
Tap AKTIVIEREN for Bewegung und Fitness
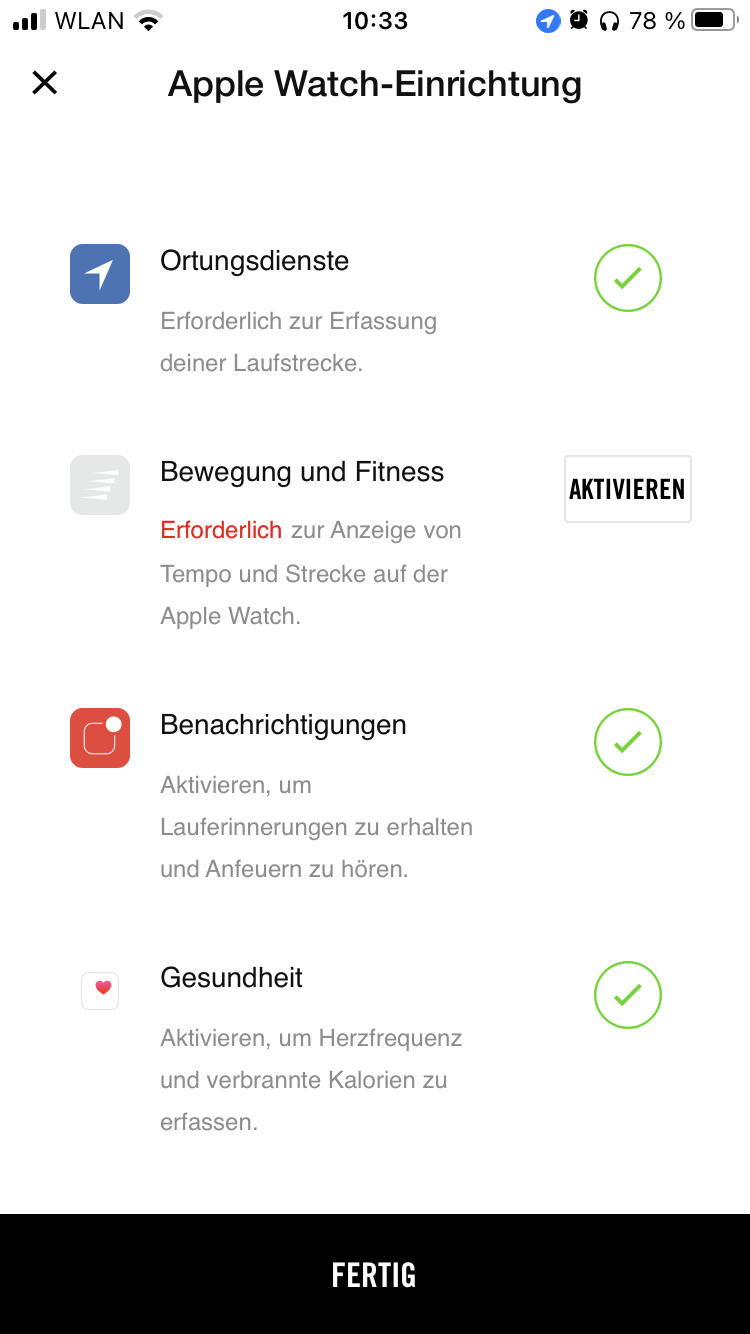[627, 489]
